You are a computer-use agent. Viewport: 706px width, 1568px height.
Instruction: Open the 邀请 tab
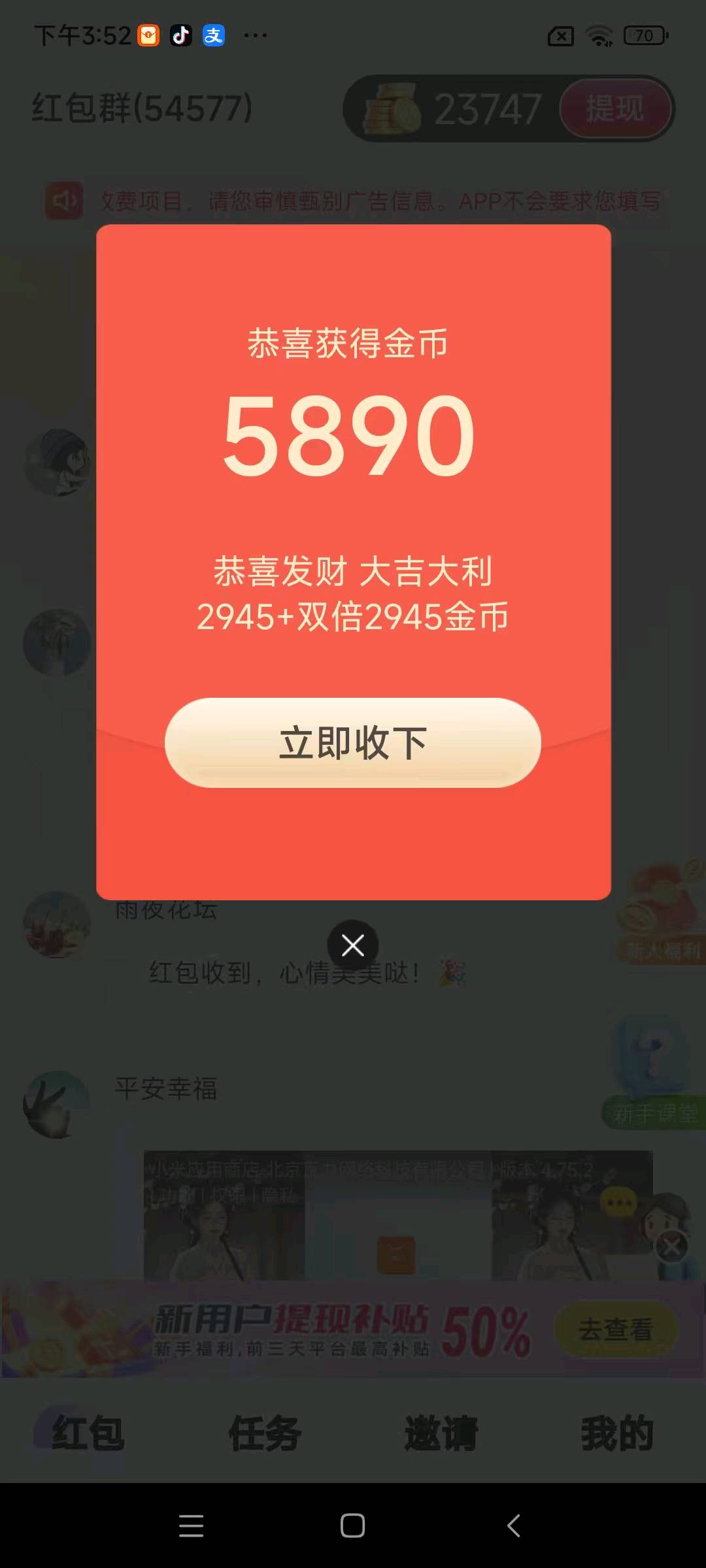click(440, 1431)
